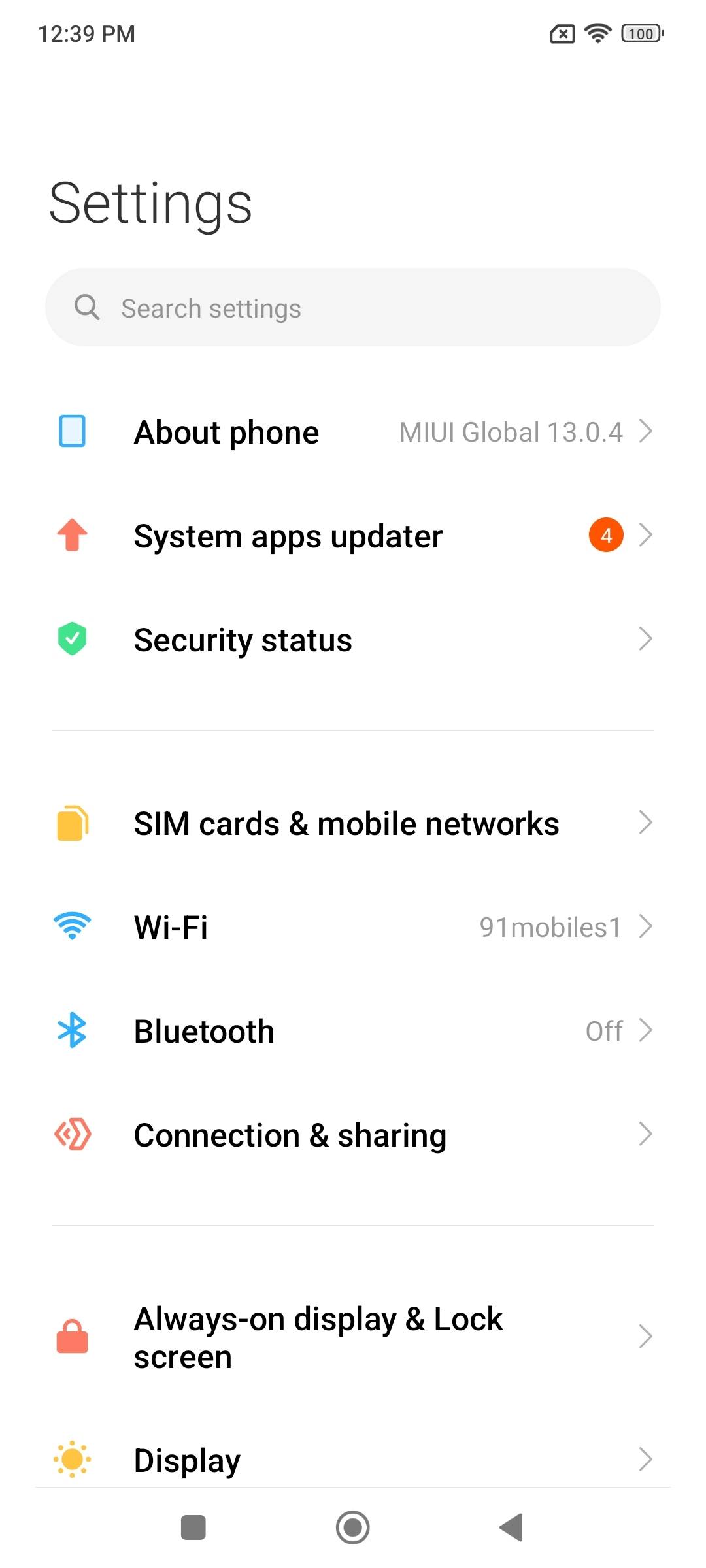Tap the Search settings field
The width and height of the screenshot is (706, 1568).
point(353,307)
